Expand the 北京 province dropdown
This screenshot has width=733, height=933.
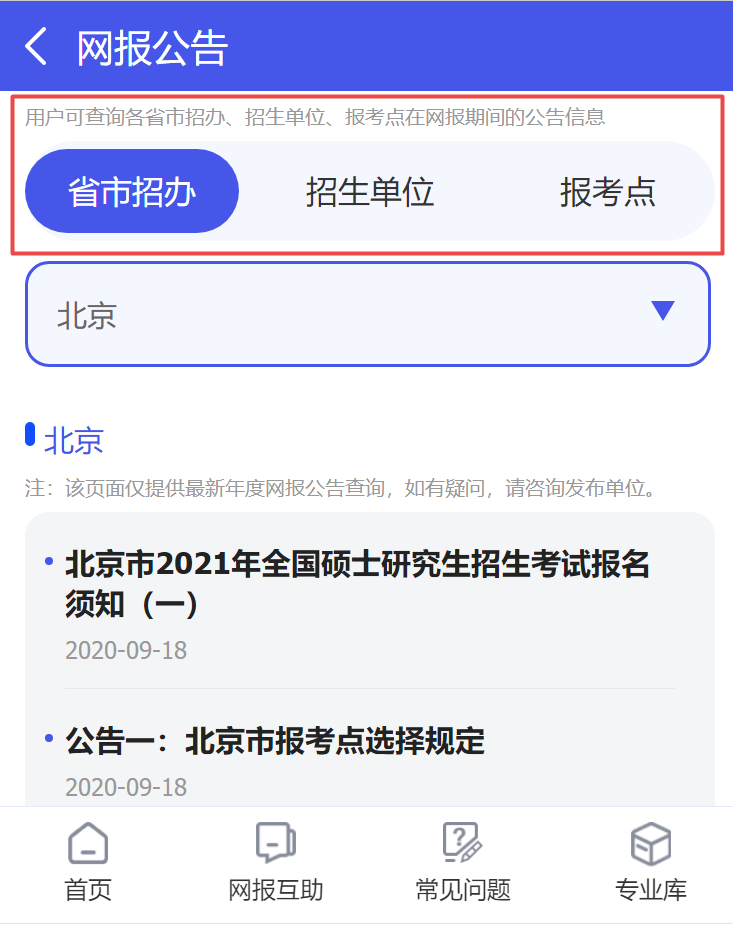coord(367,315)
